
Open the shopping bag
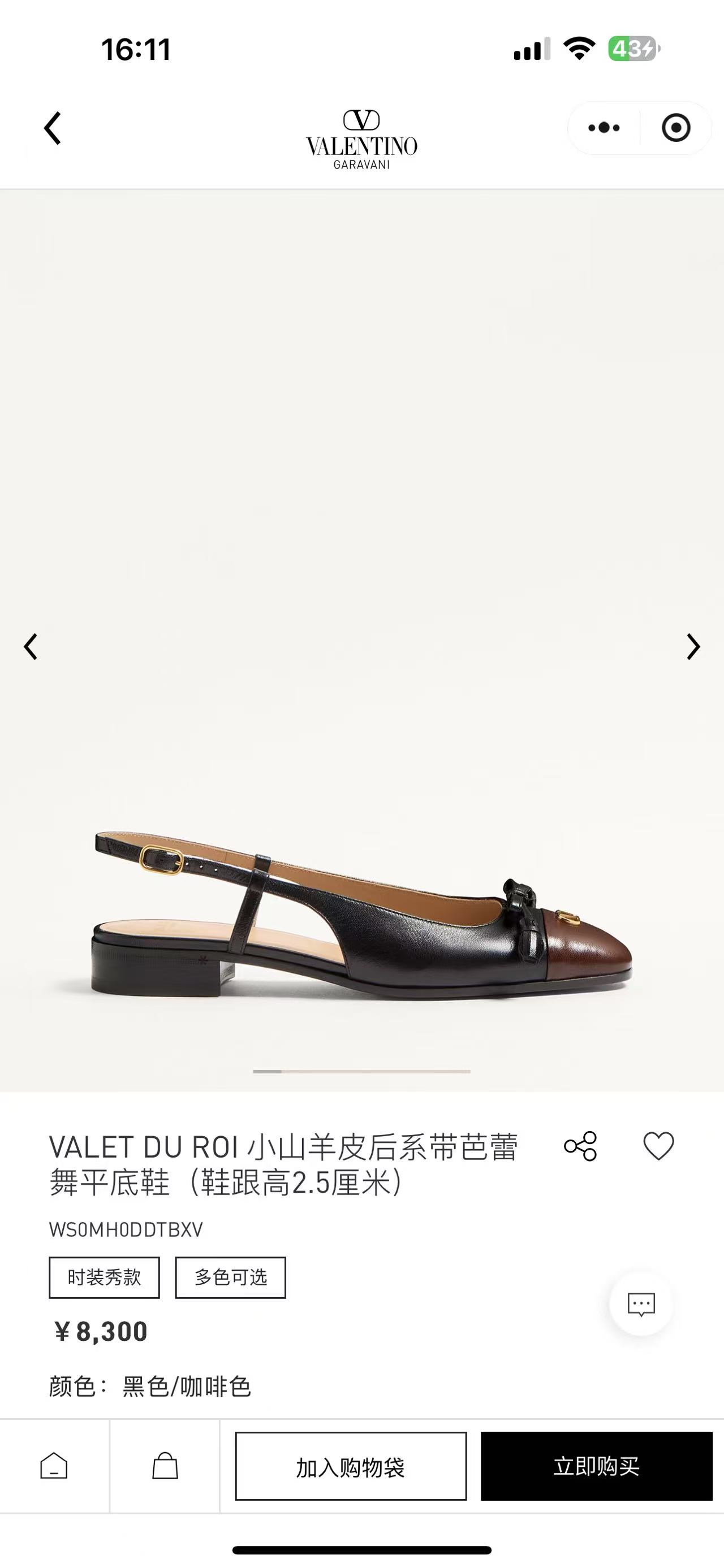[x=165, y=1466]
